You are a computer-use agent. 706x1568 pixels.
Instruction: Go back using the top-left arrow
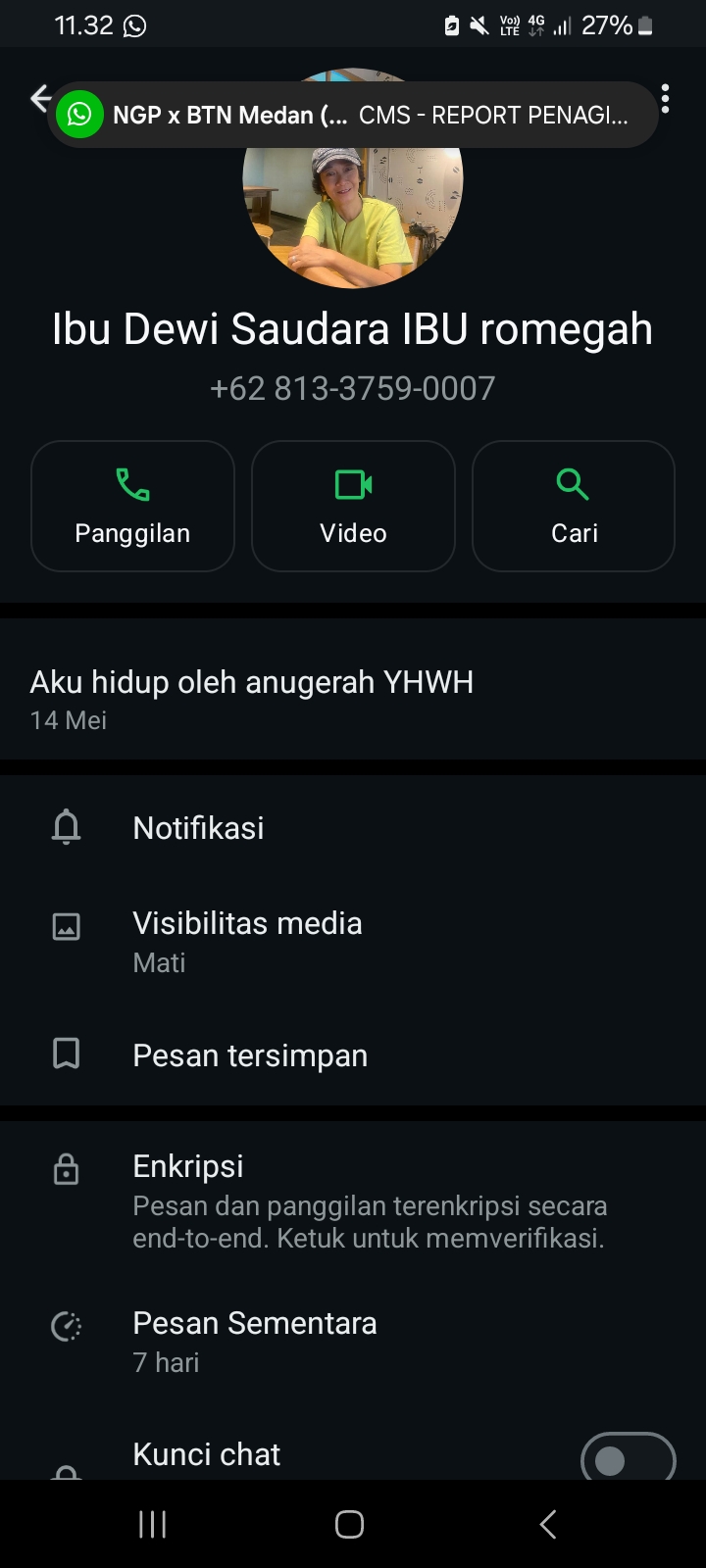(39, 97)
